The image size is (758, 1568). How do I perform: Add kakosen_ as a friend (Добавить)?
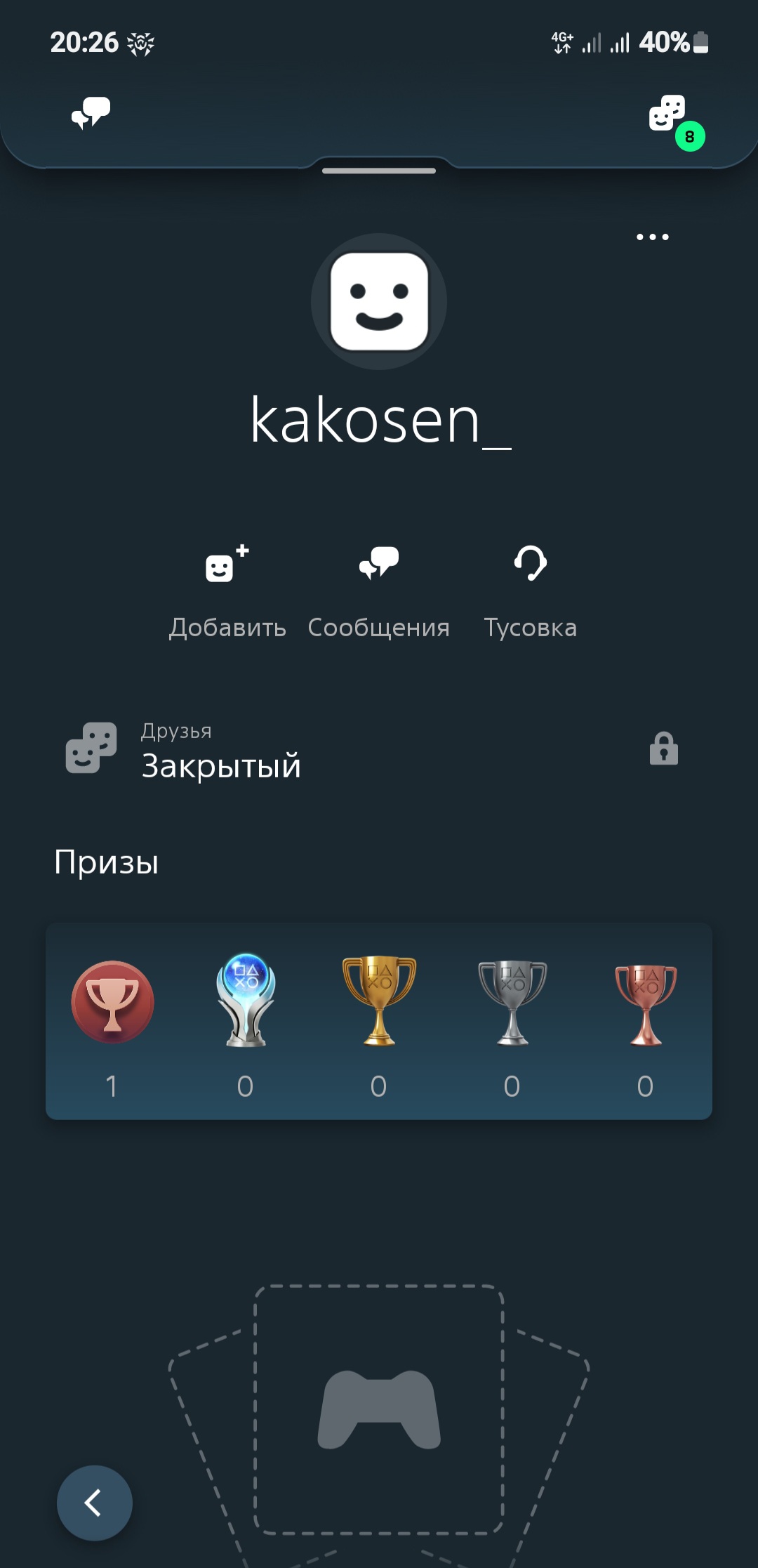pos(227,591)
